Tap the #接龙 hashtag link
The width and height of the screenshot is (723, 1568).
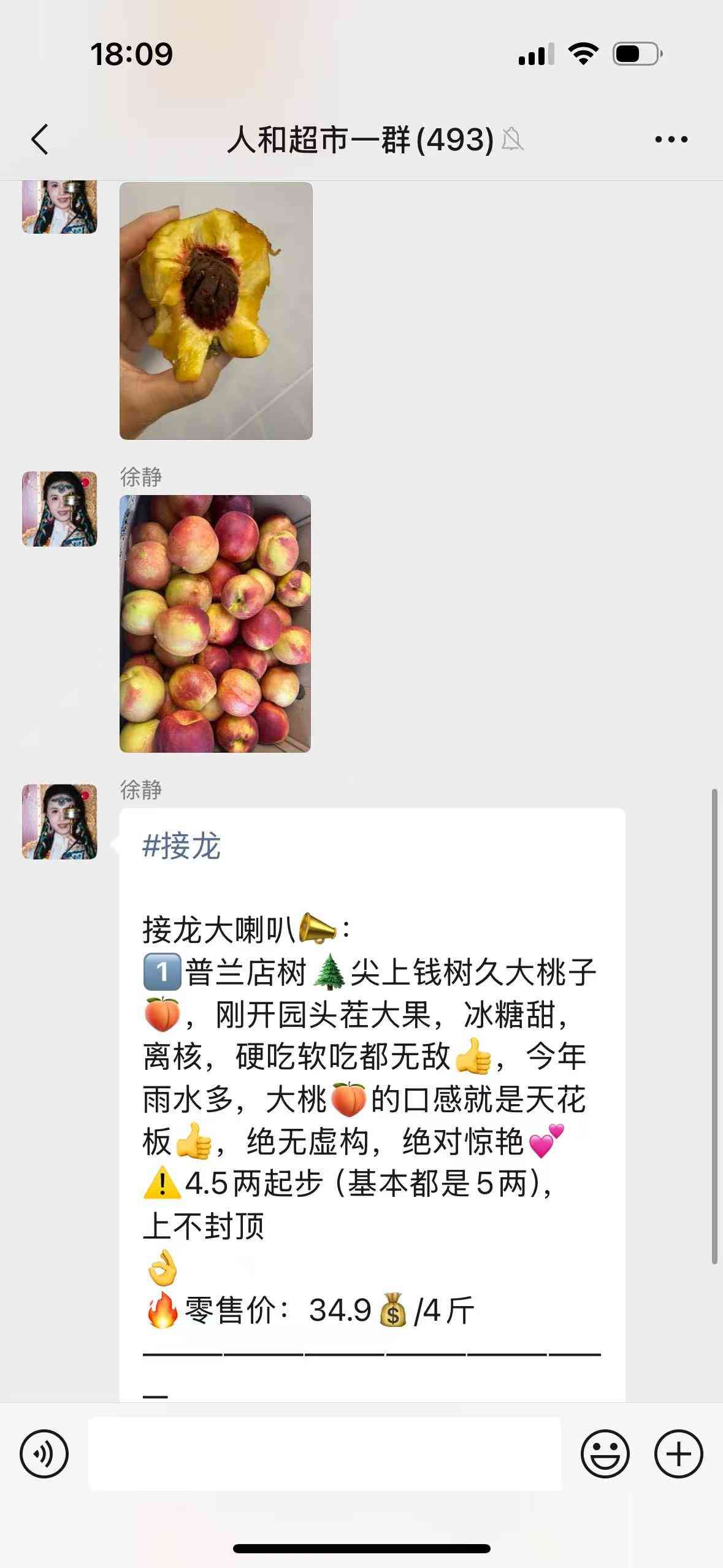[182, 847]
